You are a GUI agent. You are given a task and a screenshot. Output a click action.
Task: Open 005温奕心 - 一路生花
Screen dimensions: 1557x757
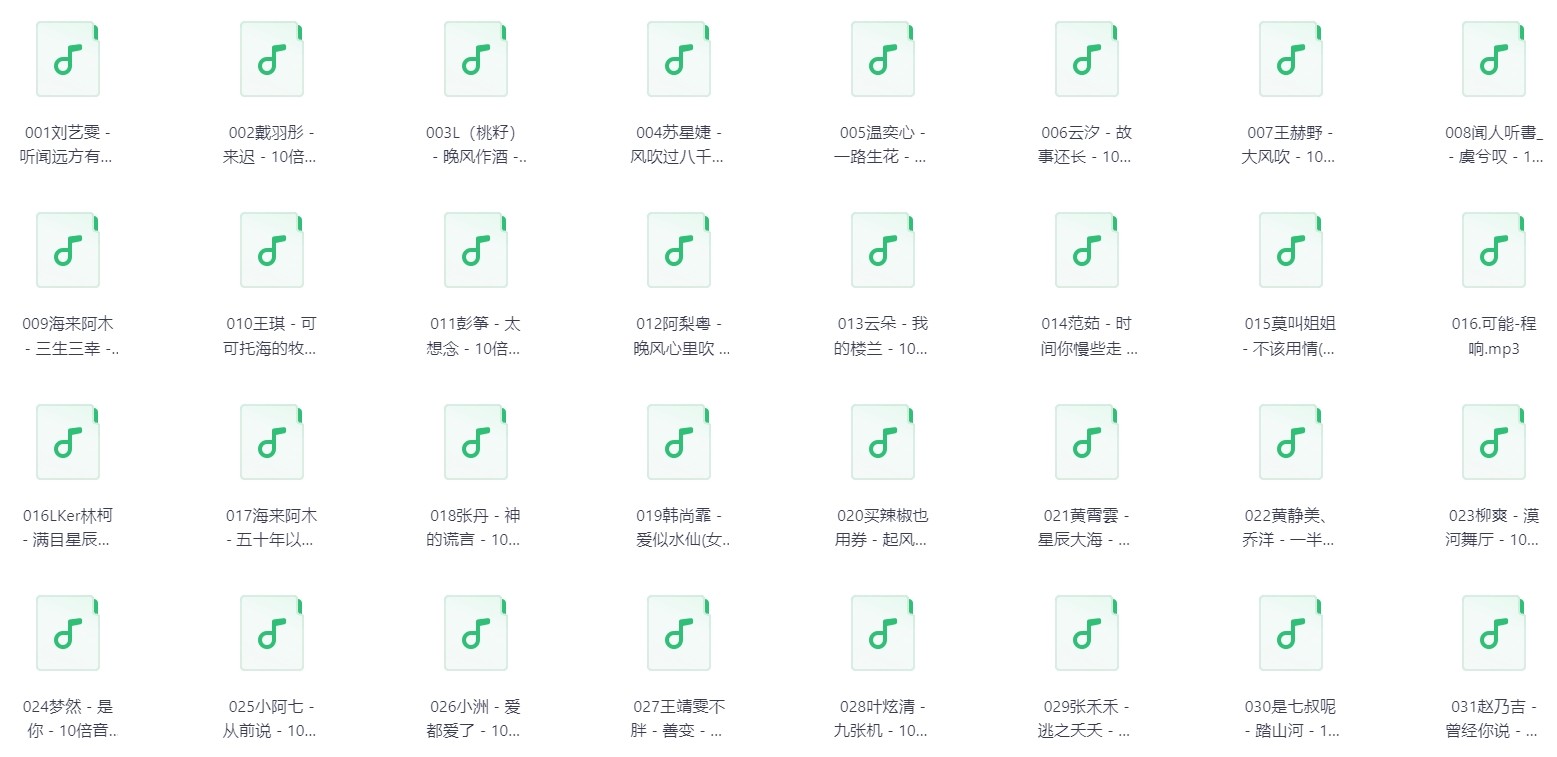coord(882,60)
